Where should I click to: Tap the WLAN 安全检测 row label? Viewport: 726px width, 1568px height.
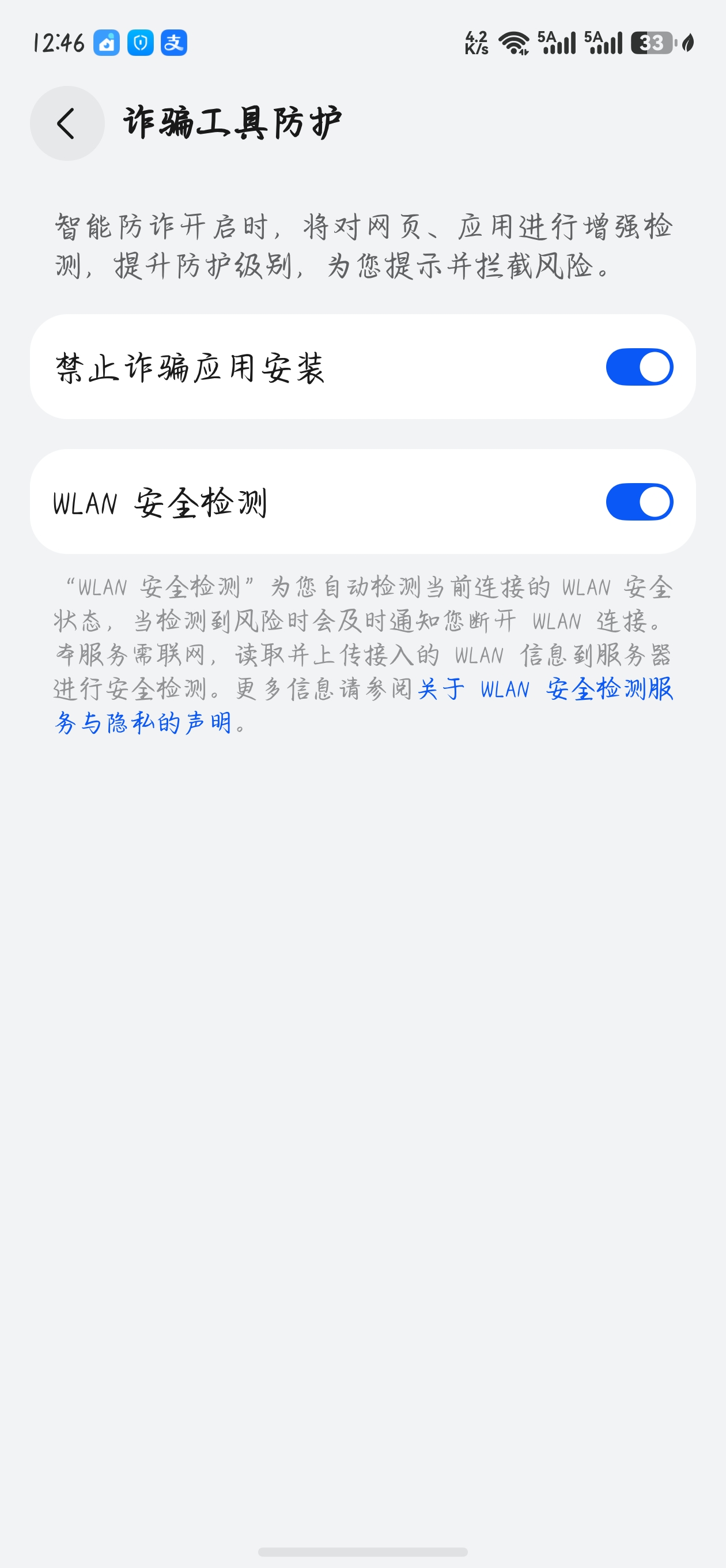[x=161, y=503]
